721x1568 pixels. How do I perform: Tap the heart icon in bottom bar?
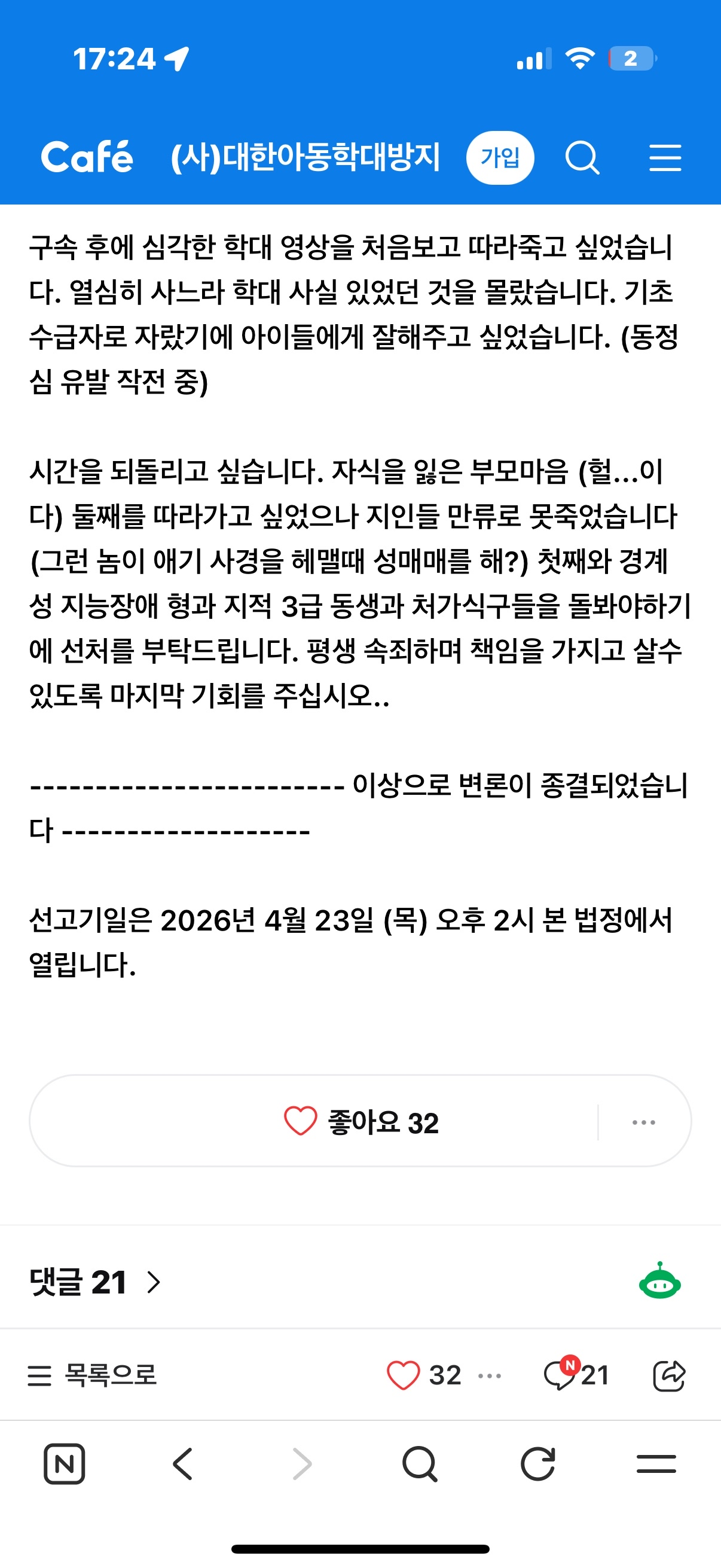pyautogui.click(x=404, y=1375)
